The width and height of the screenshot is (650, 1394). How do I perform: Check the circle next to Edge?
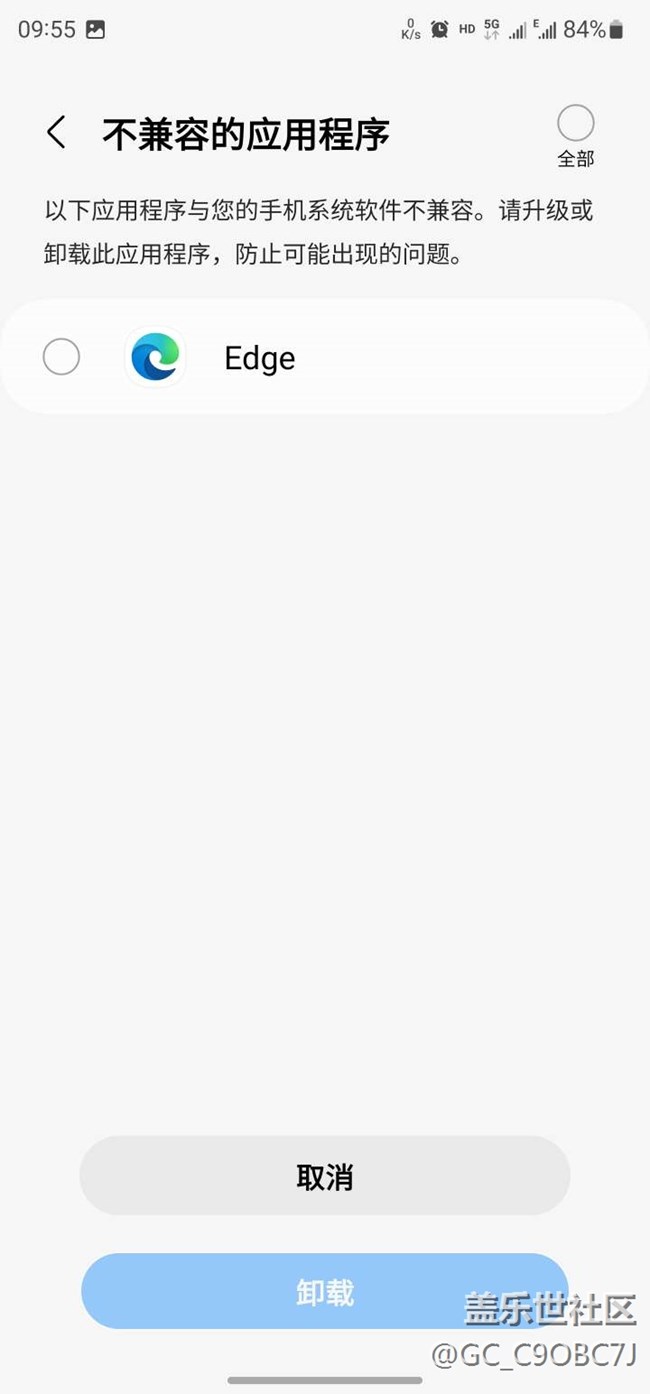[x=61, y=357]
